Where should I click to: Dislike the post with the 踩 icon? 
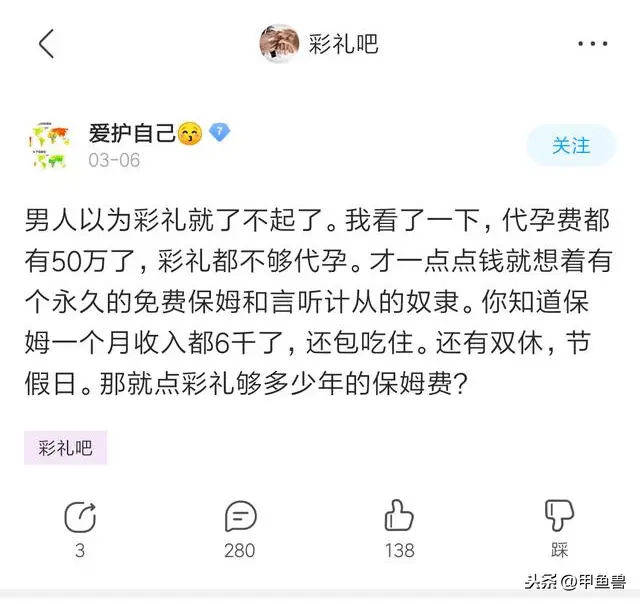(559, 517)
